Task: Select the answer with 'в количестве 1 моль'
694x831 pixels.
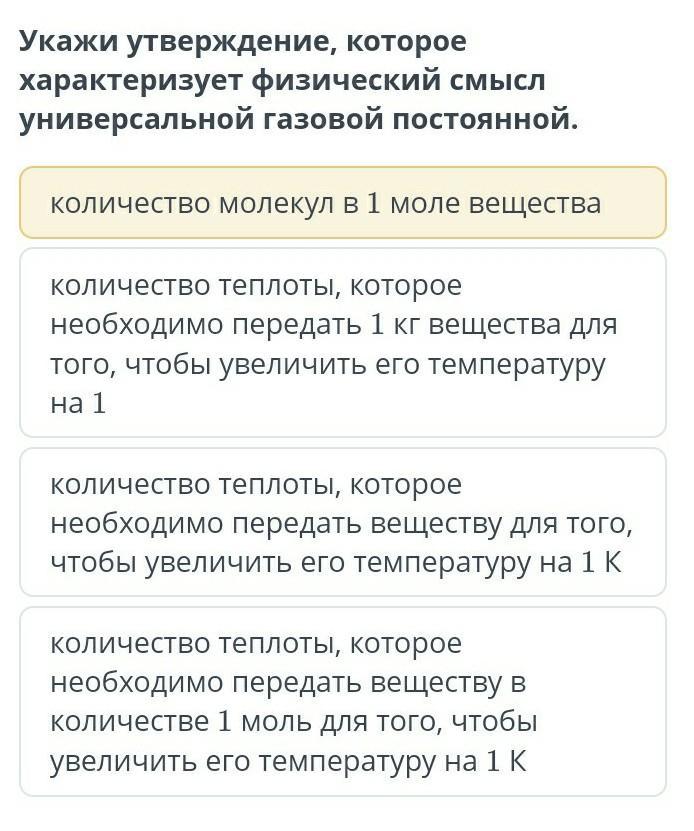Action: coord(342,701)
